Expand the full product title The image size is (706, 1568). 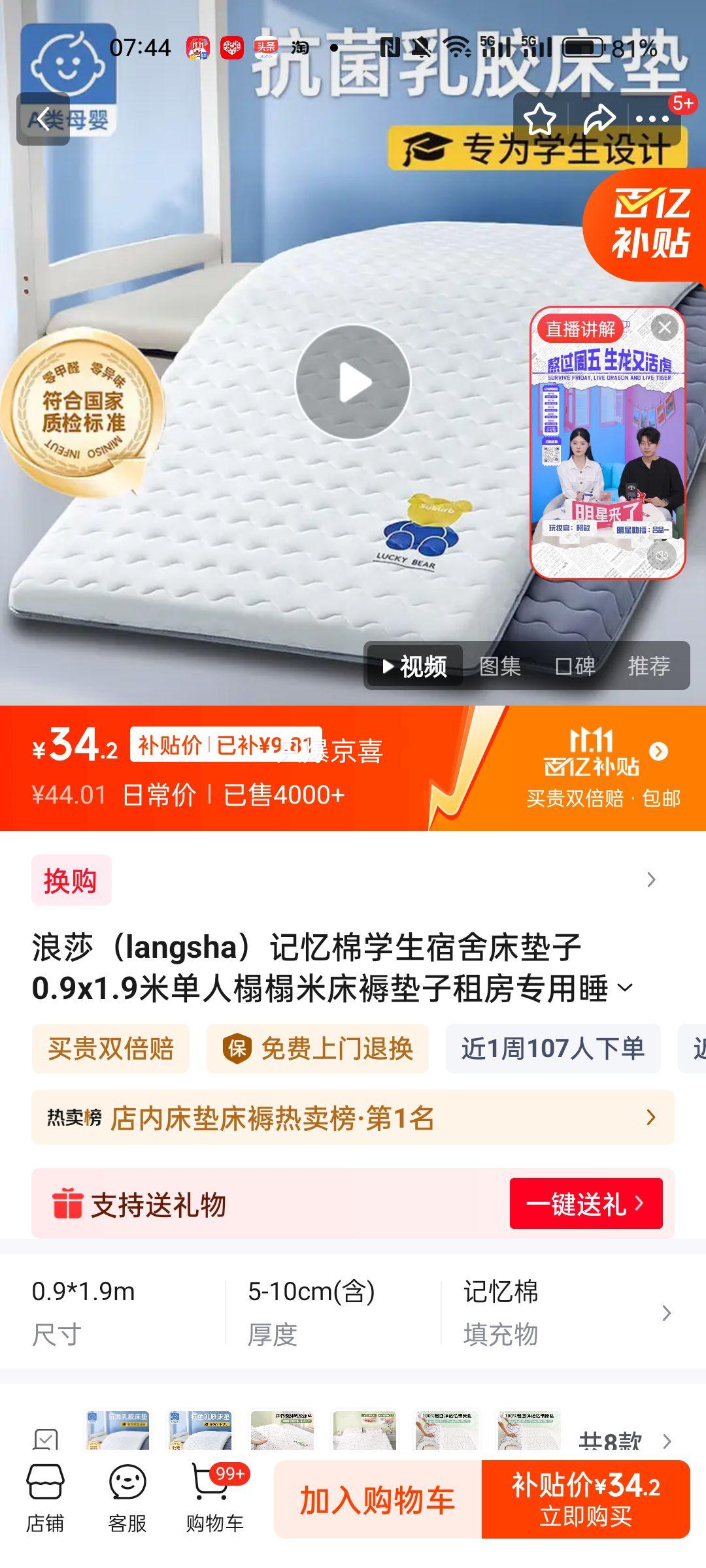tap(625, 988)
